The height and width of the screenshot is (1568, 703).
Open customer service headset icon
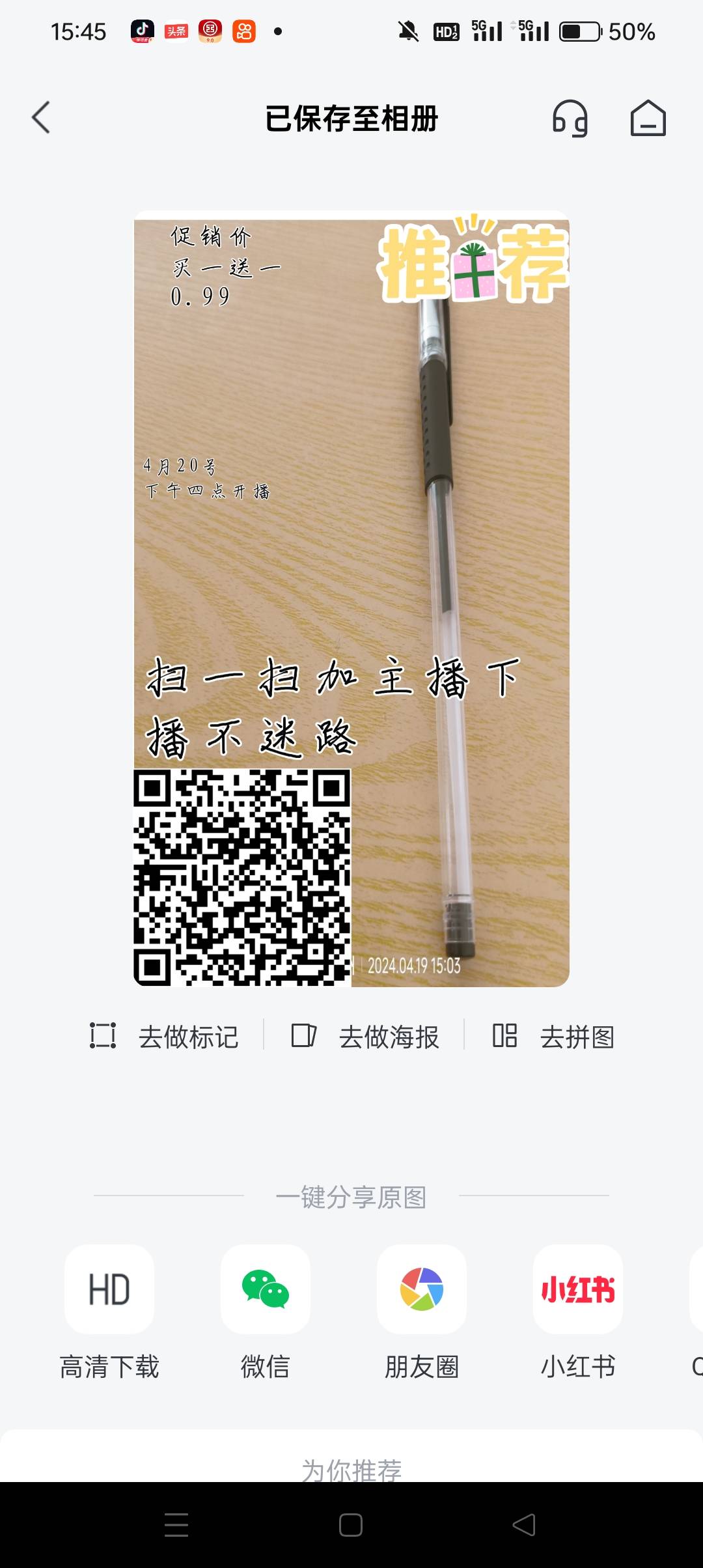(x=570, y=119)
